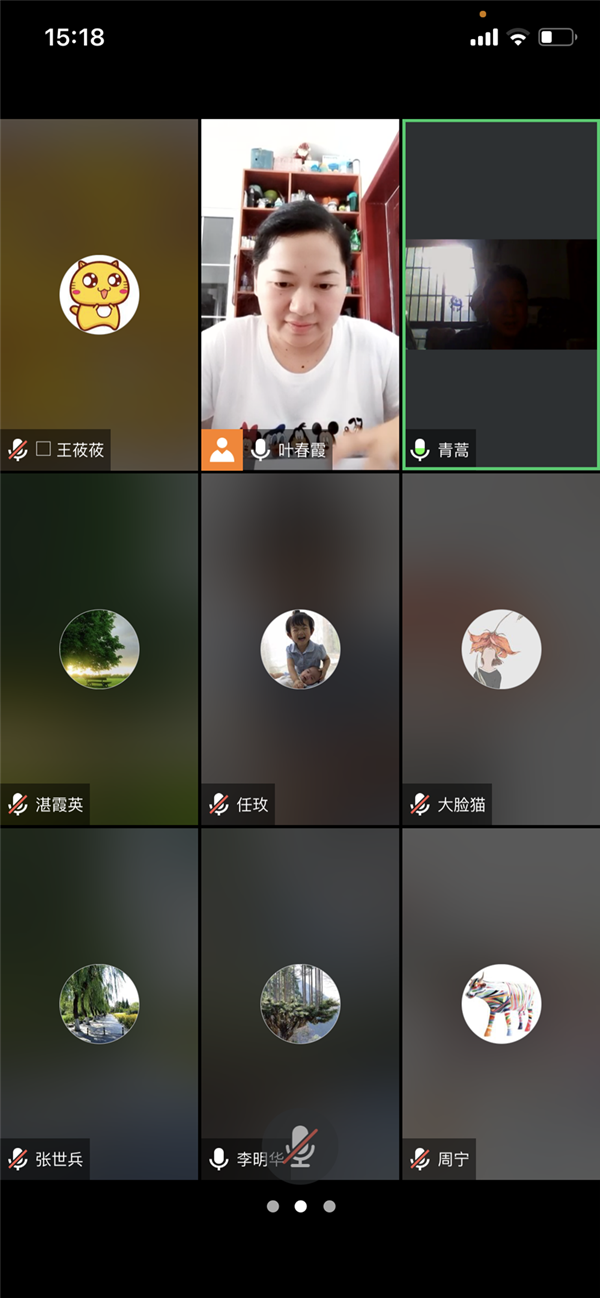Open 任玫's participant tile
Screen dimensions: 600x1298
[x=300, y=649]
